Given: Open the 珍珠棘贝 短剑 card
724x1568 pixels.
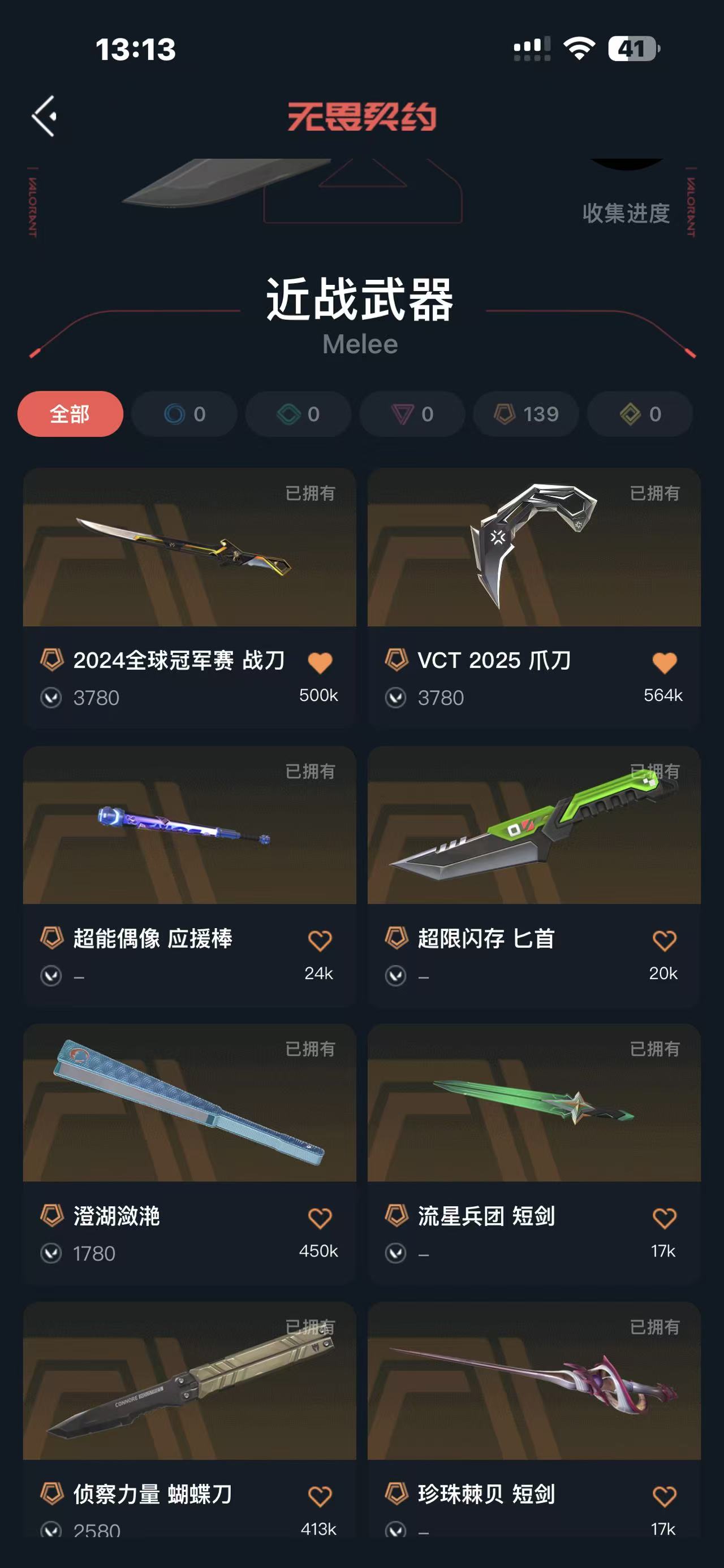Looking at the screenshot, I should click(534, 1380).
